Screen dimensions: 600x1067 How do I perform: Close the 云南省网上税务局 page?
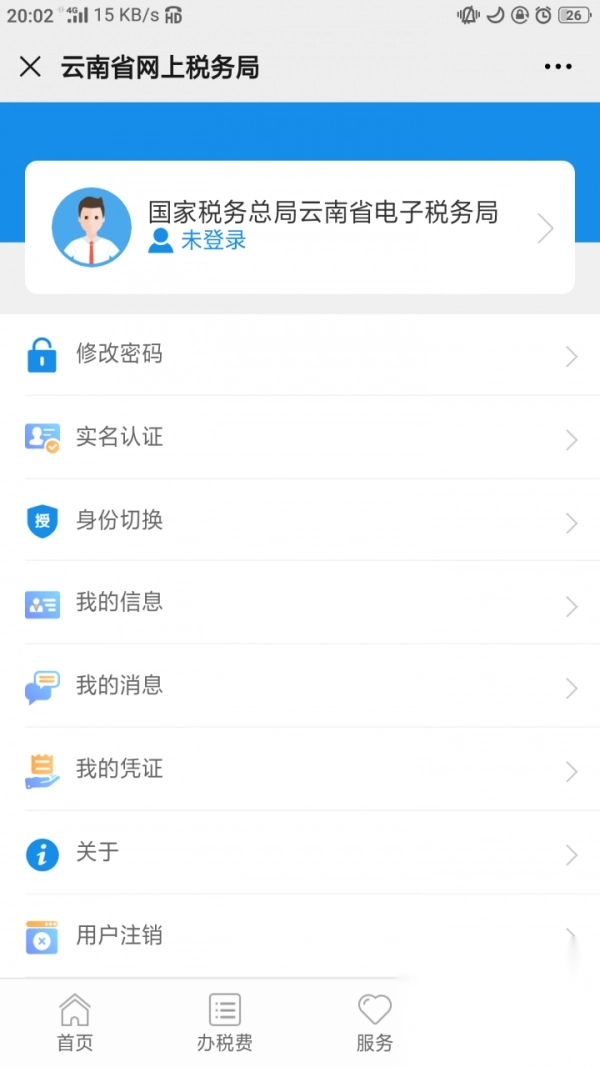click(31, 67)
